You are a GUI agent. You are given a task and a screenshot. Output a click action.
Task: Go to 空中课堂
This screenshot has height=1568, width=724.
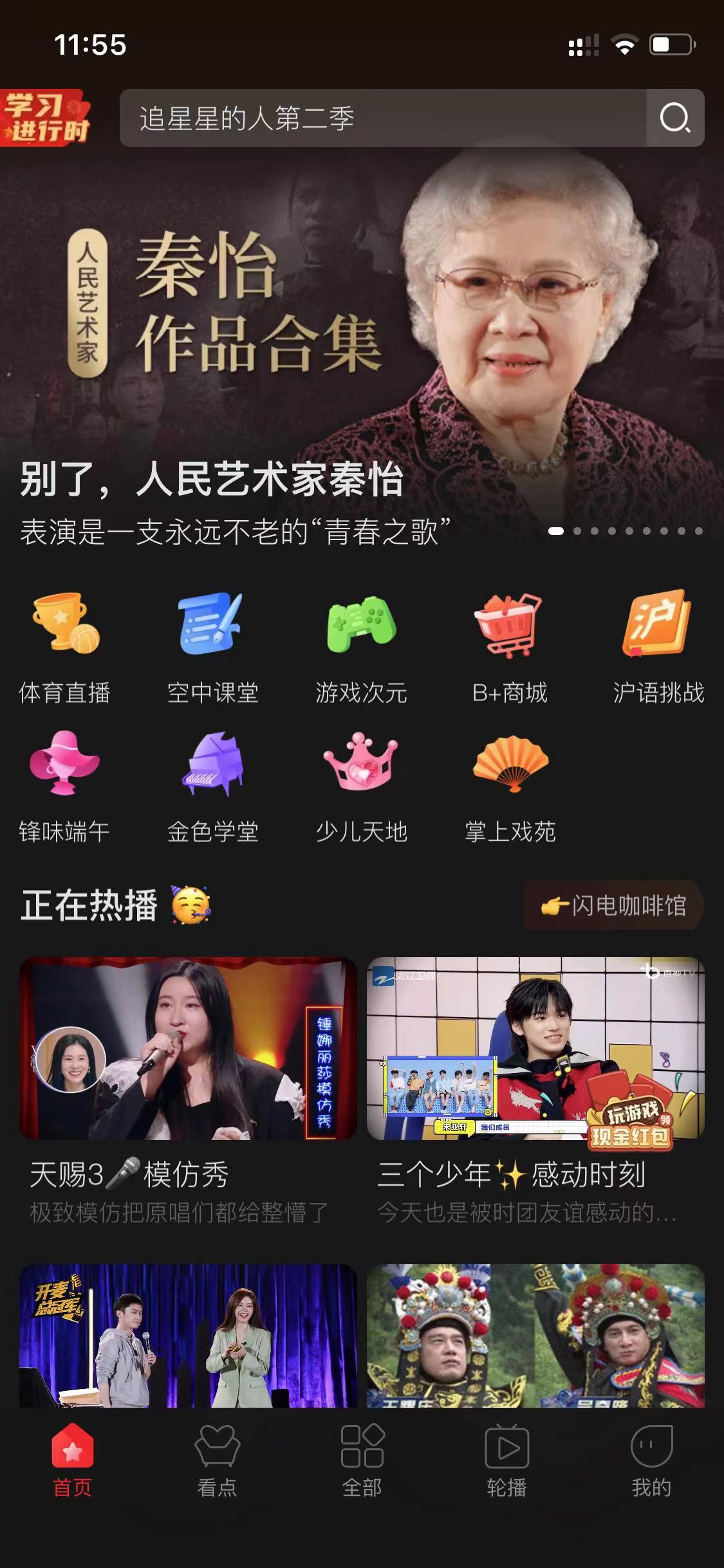tap(212, 647)
